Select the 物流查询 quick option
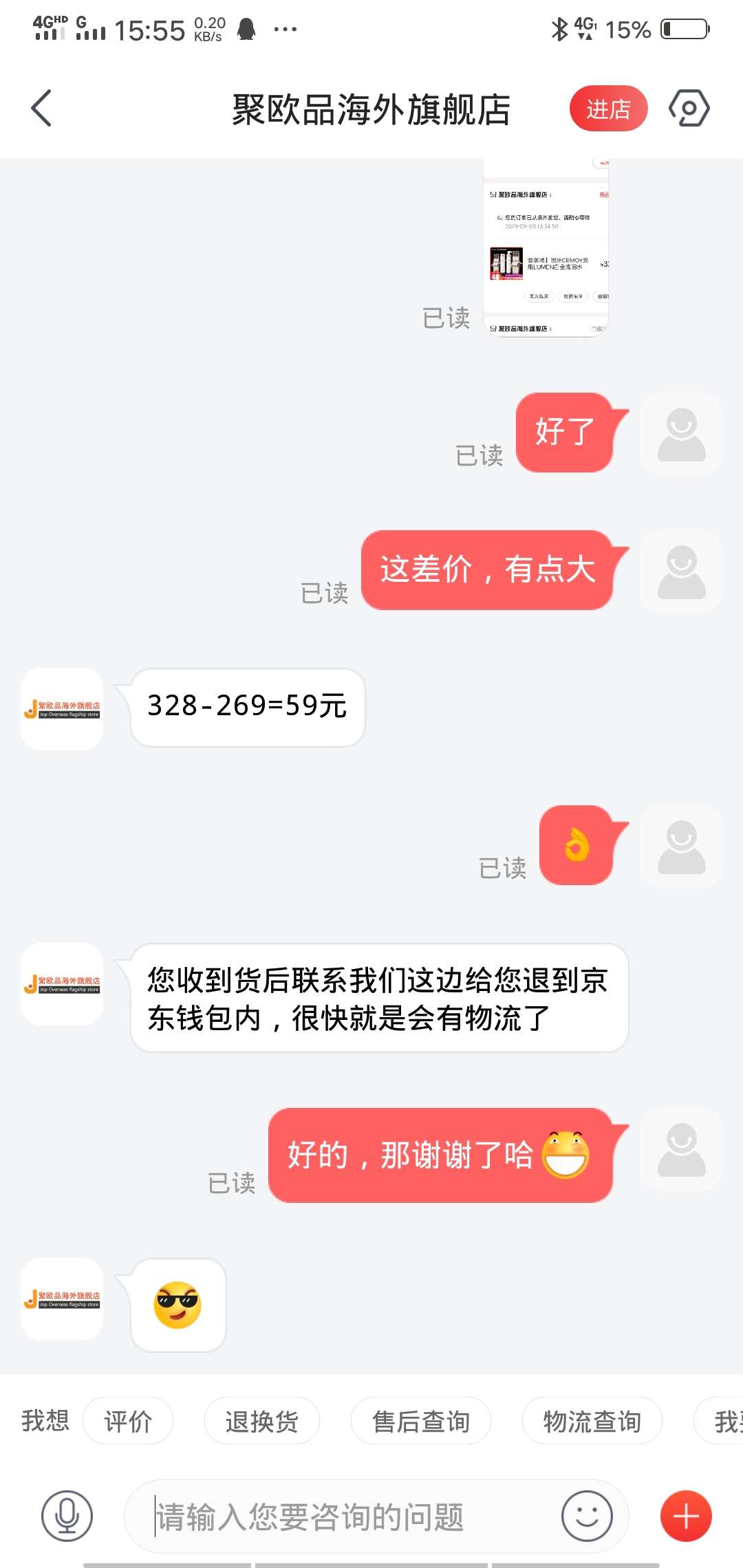This screenshot has height=1568, width=743. 590,1421
